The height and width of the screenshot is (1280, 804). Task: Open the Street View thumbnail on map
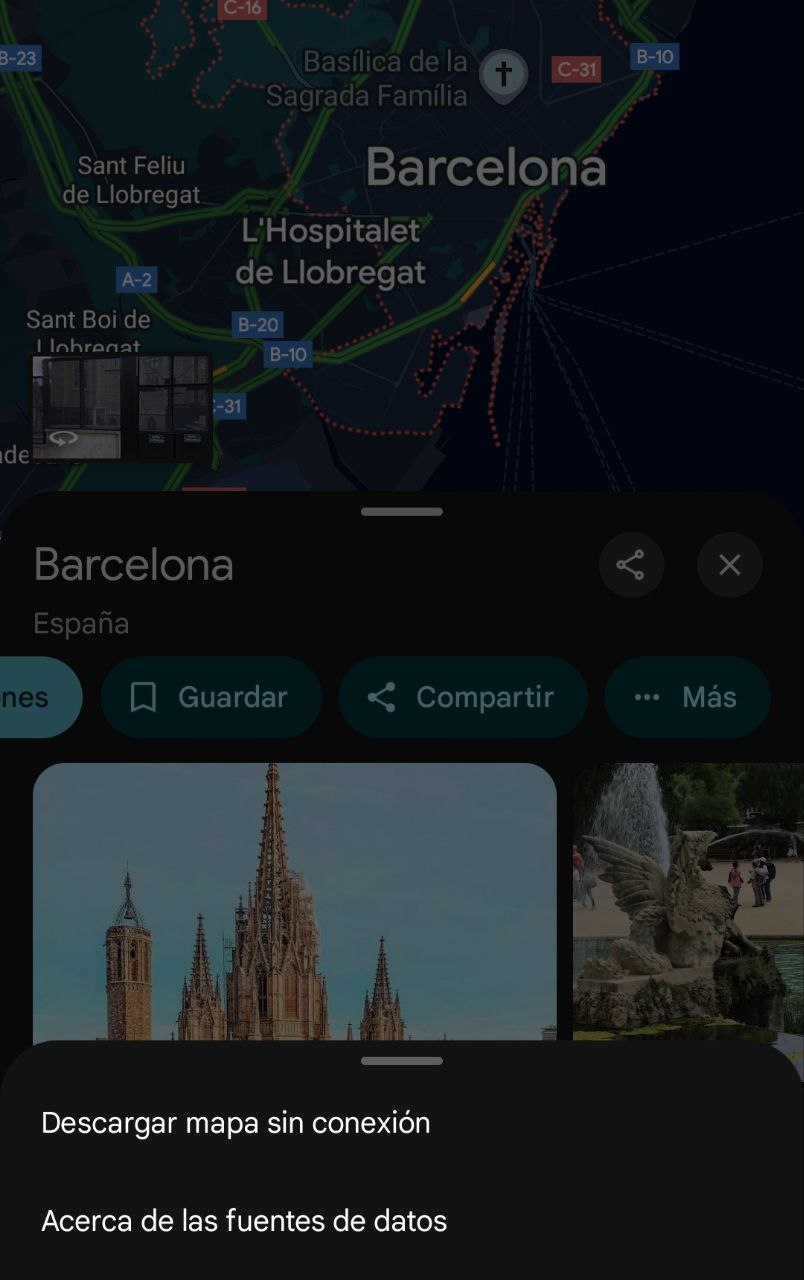coord(122,407)
